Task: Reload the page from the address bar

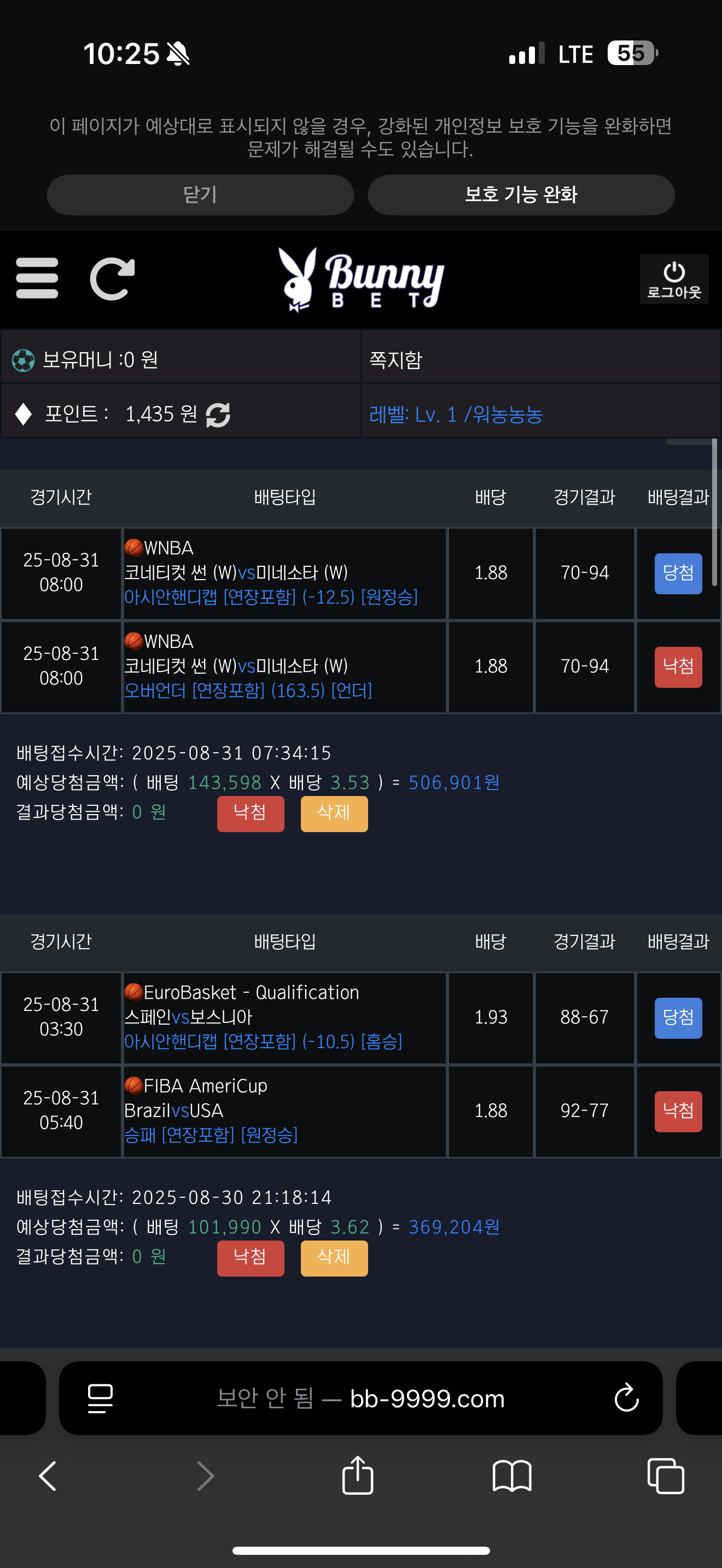Action: (x=626, y=1399)
